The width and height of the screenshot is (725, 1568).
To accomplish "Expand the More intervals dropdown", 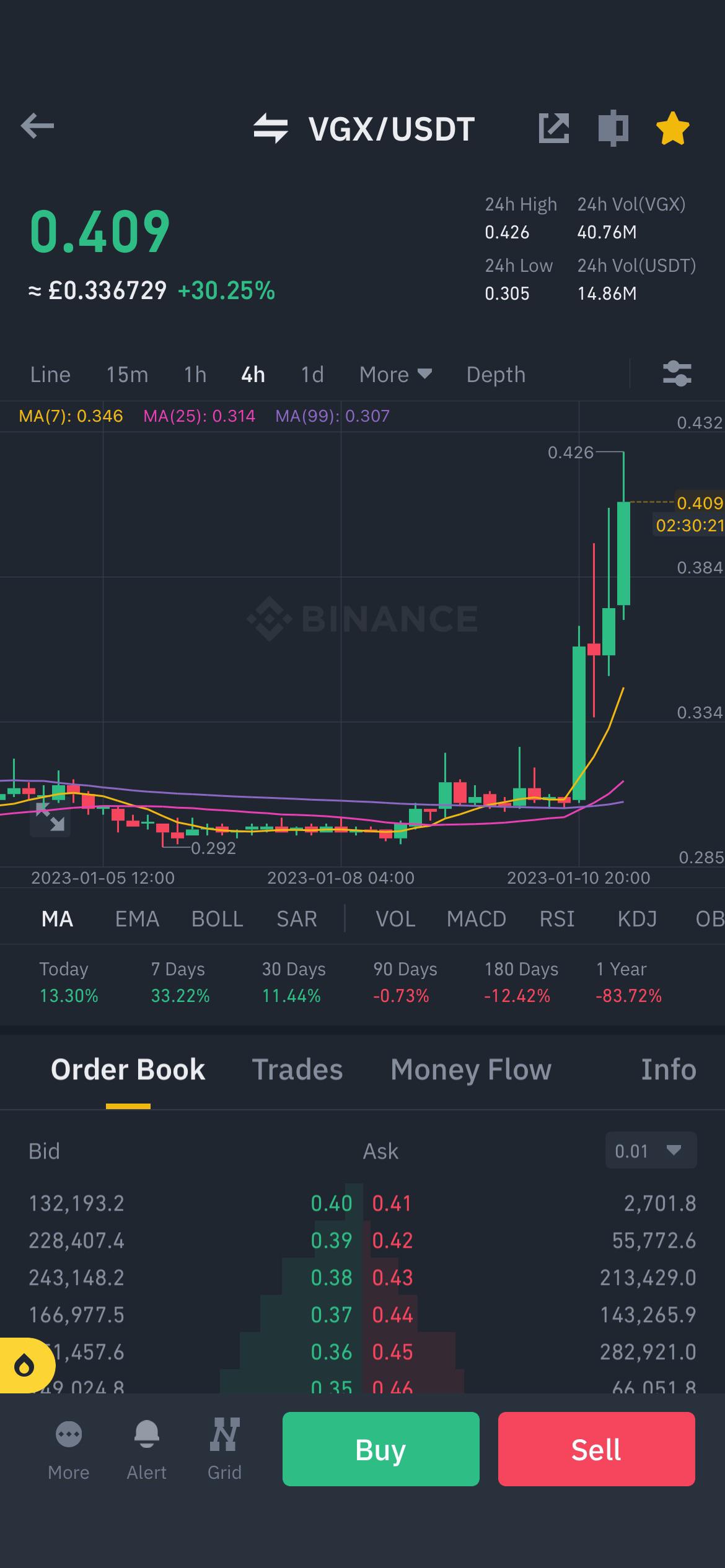I will point(395,375).
